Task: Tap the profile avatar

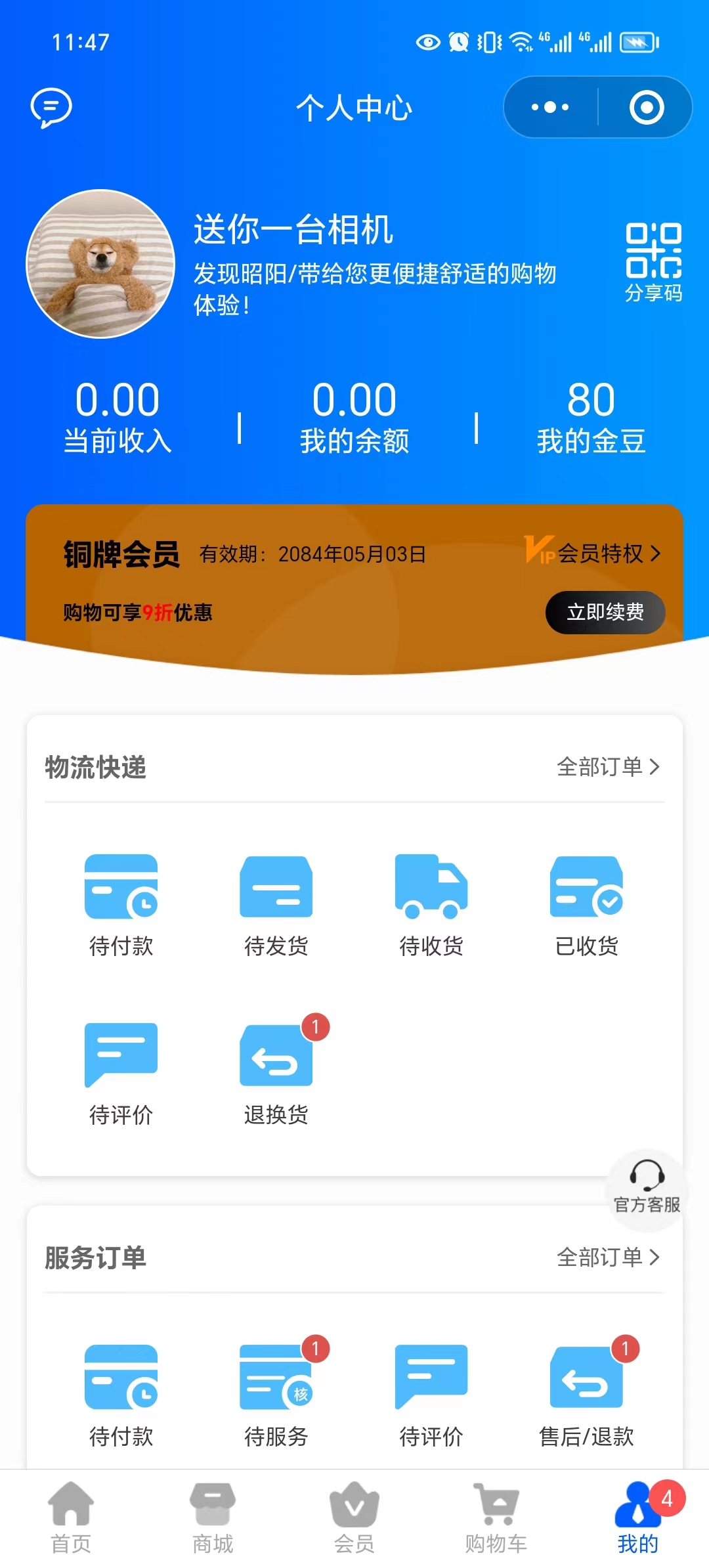Action: (100, 264)
